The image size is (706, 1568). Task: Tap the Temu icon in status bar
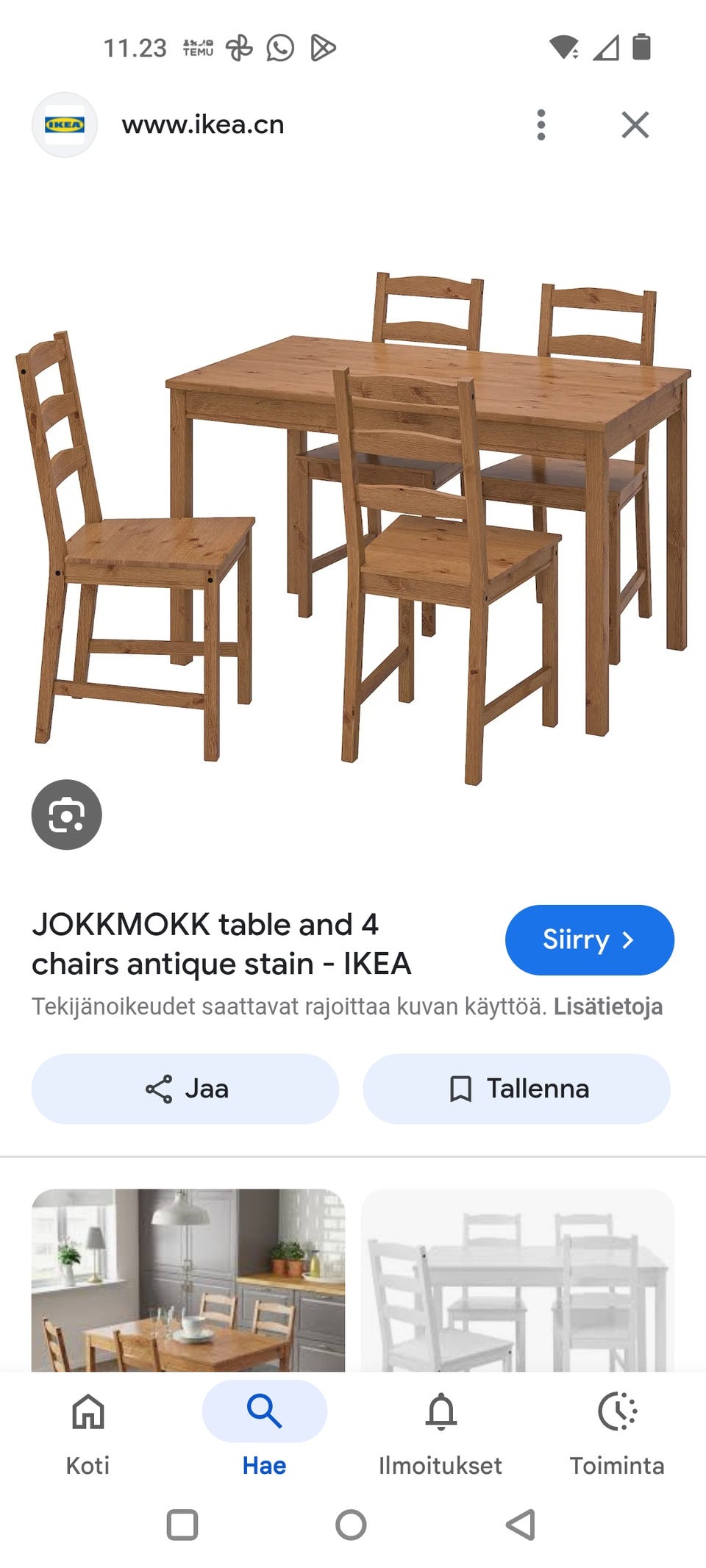197,48
